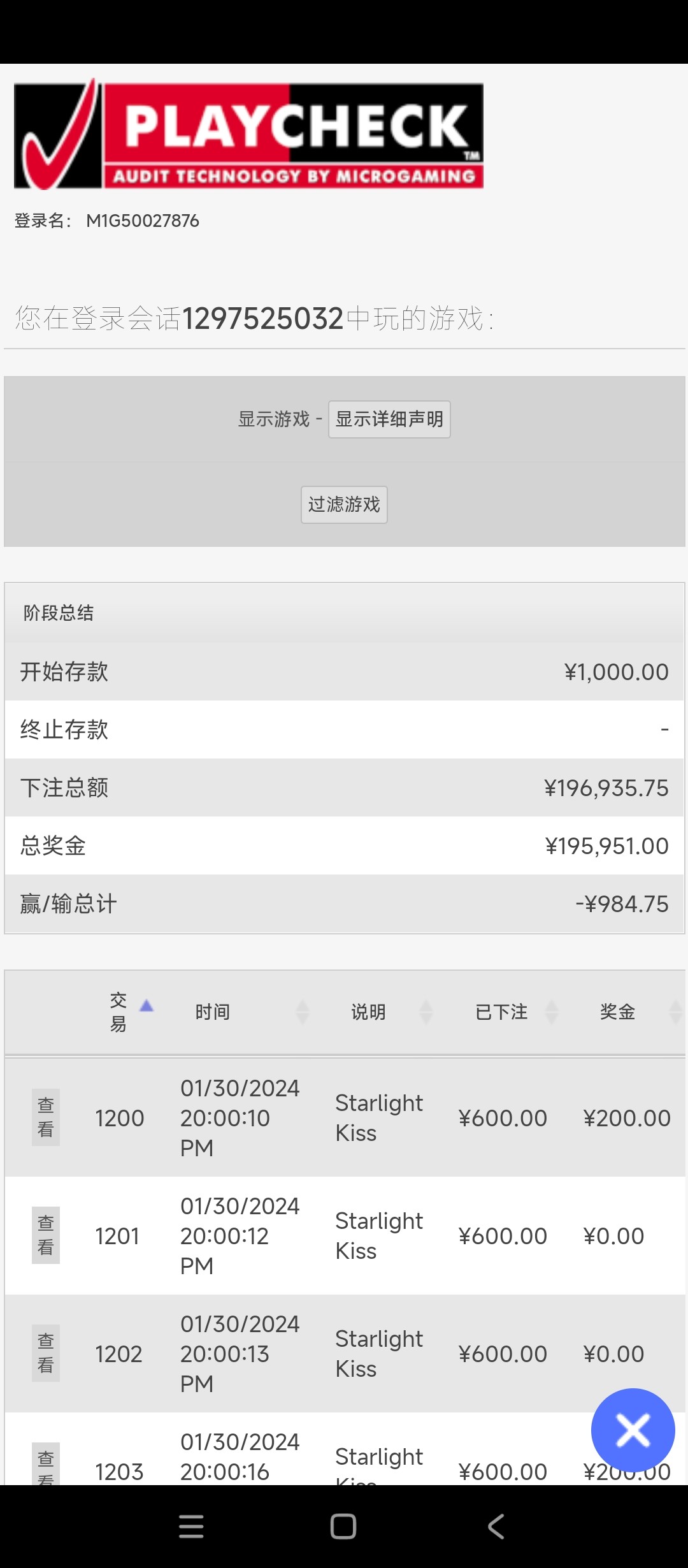The width and height of the screenshot is (688, 1568).
Task: Click the sort arrows beside 说明 header
Action: (426, 1012)
